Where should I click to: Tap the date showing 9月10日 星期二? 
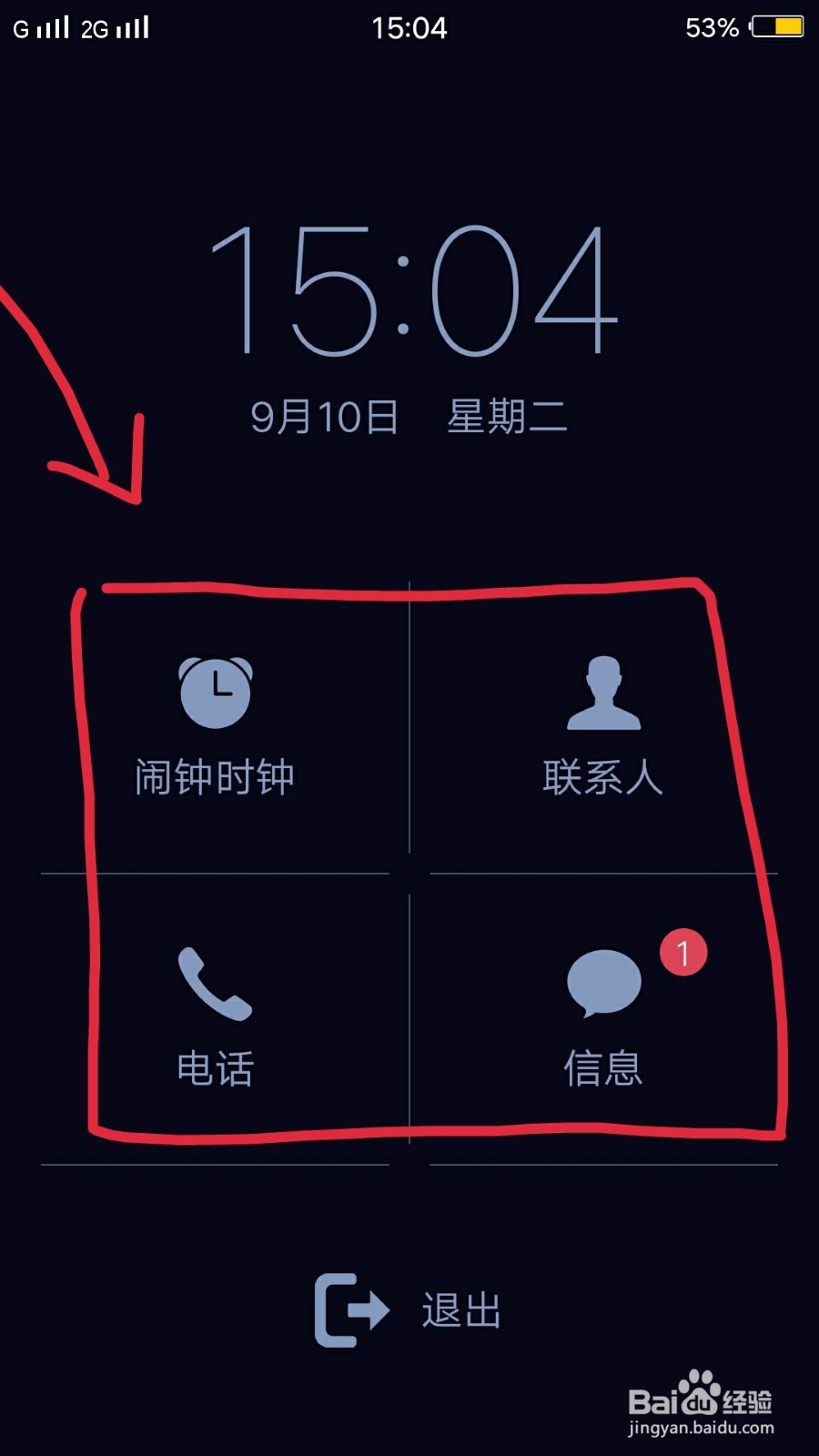point(409,417)
